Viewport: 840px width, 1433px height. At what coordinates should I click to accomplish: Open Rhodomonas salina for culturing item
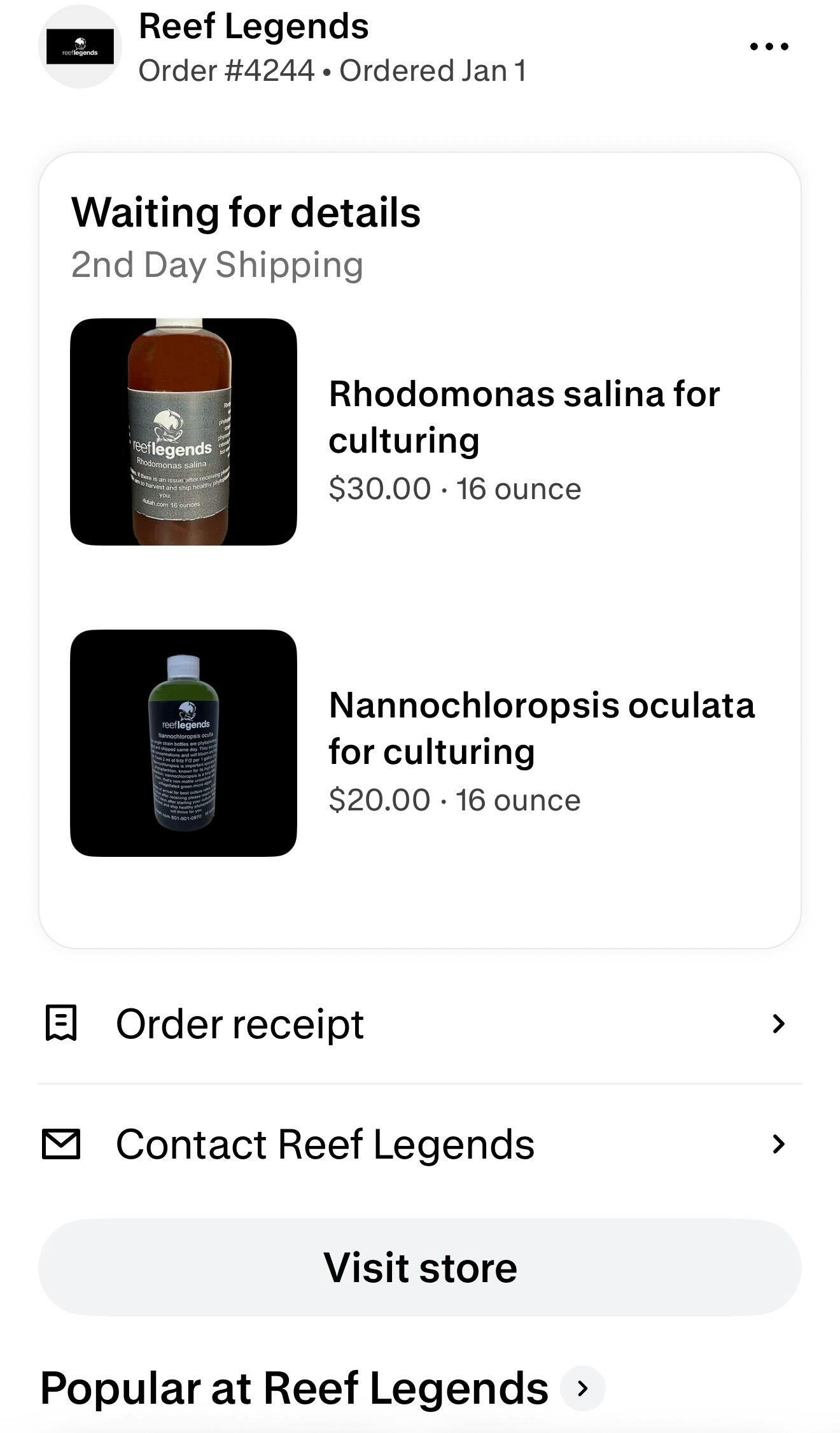click(524, 417)
